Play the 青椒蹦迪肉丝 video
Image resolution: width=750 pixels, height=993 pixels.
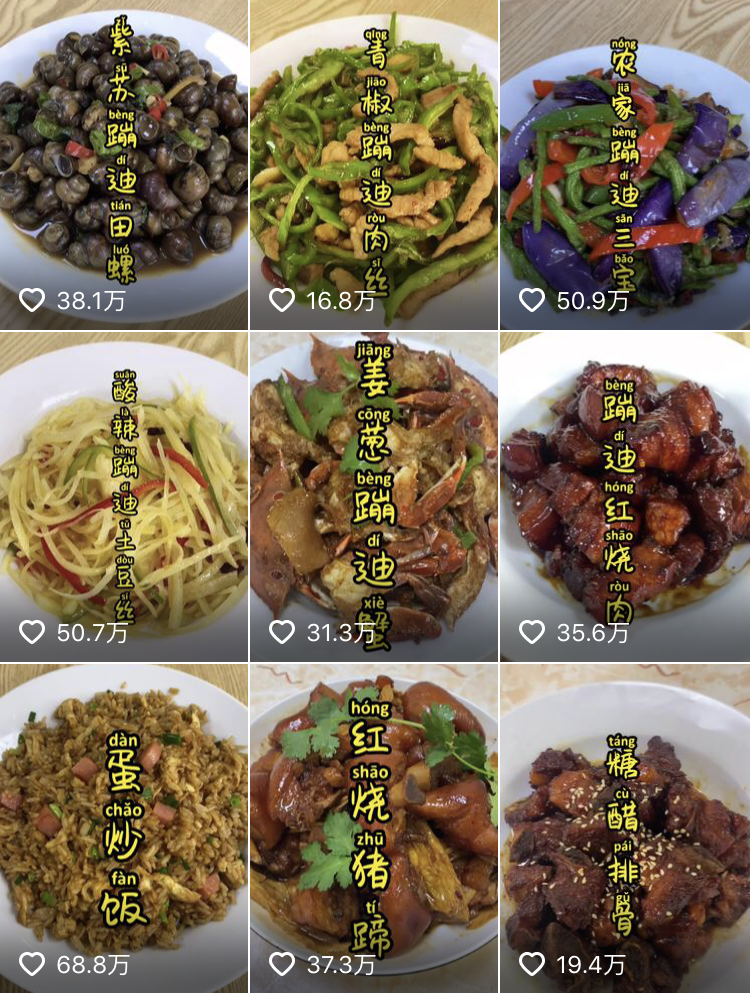pos(374,165)
